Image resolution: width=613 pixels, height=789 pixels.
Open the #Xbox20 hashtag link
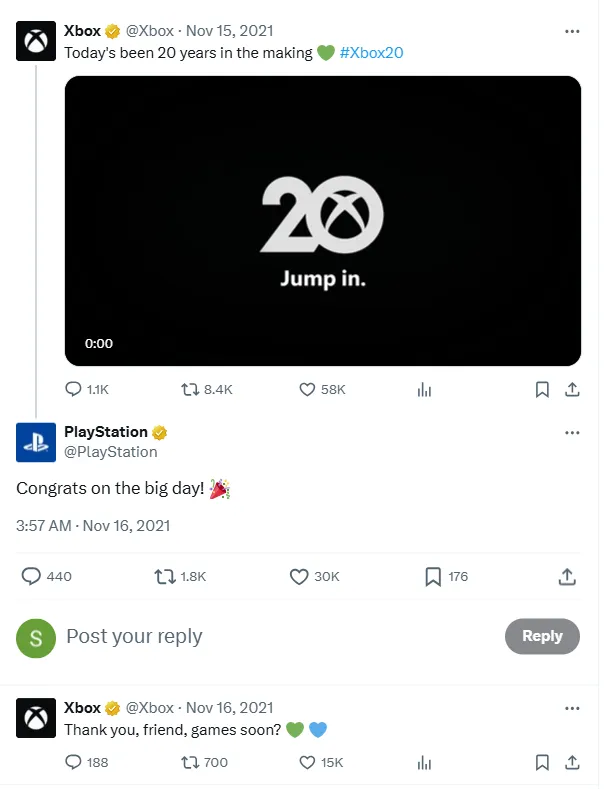coord(372,53)
